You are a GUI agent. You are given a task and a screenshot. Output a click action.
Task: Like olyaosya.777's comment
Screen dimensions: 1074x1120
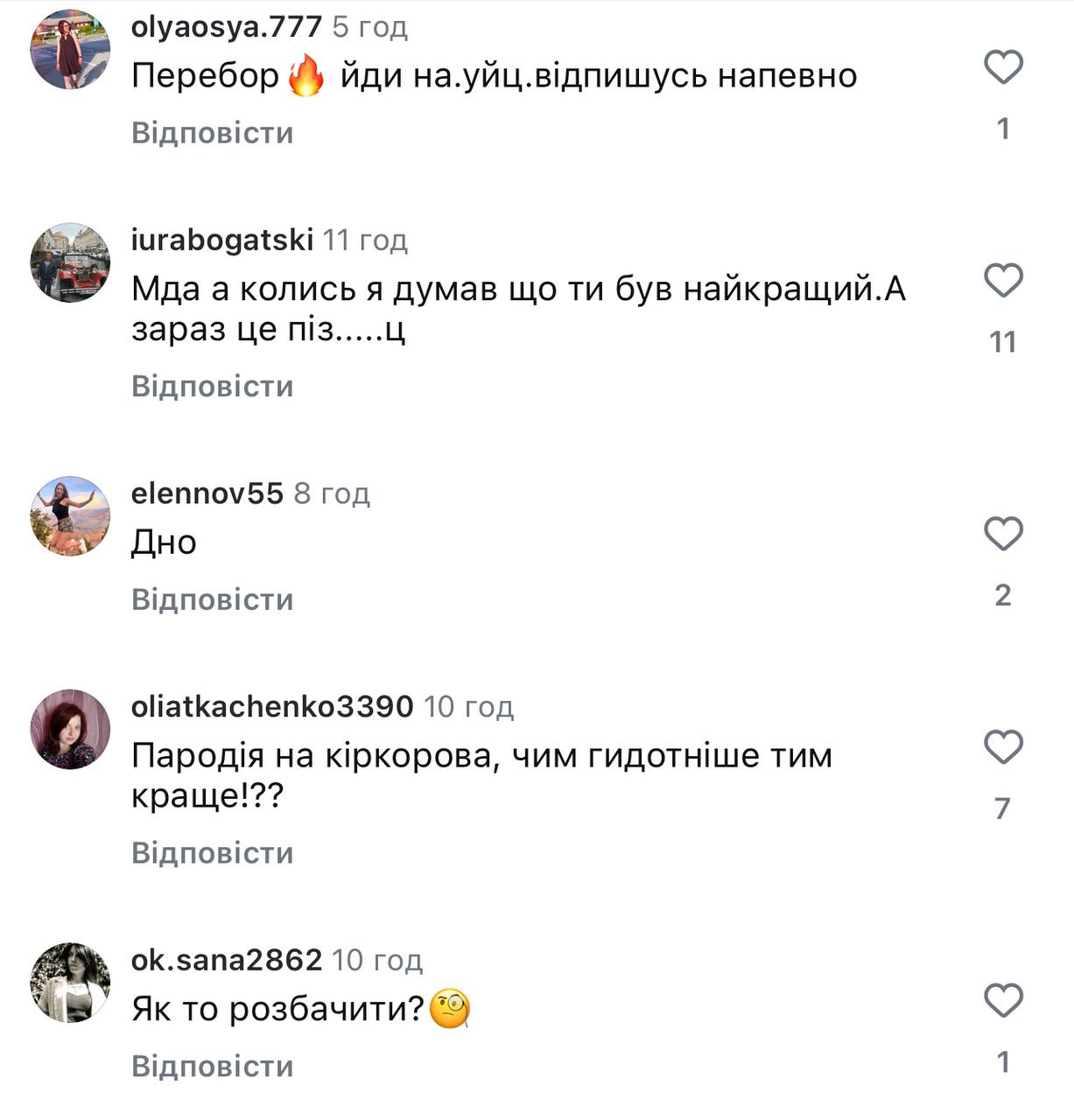[1003, 67]
